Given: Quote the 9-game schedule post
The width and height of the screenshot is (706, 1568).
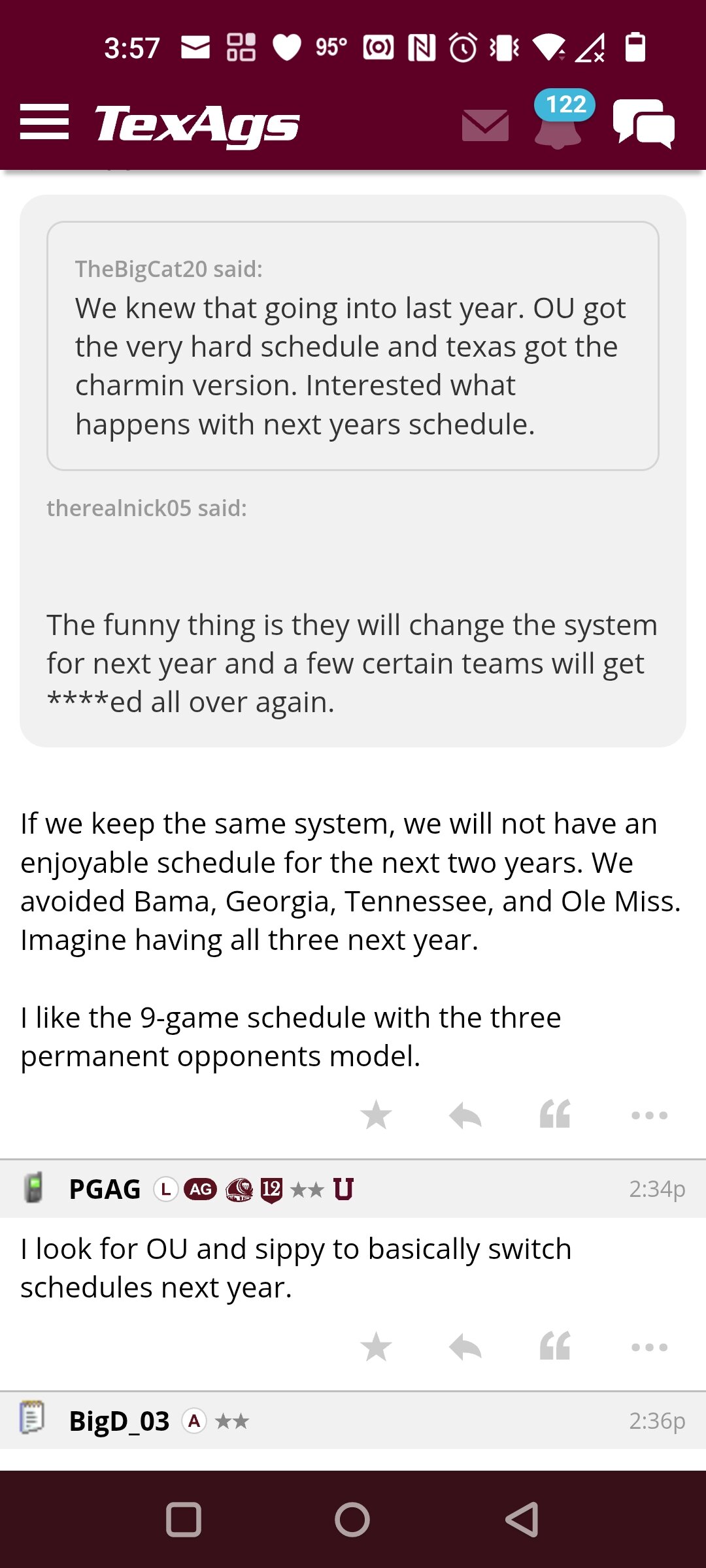Looking at the screenshot, I should coord(555,1115).
